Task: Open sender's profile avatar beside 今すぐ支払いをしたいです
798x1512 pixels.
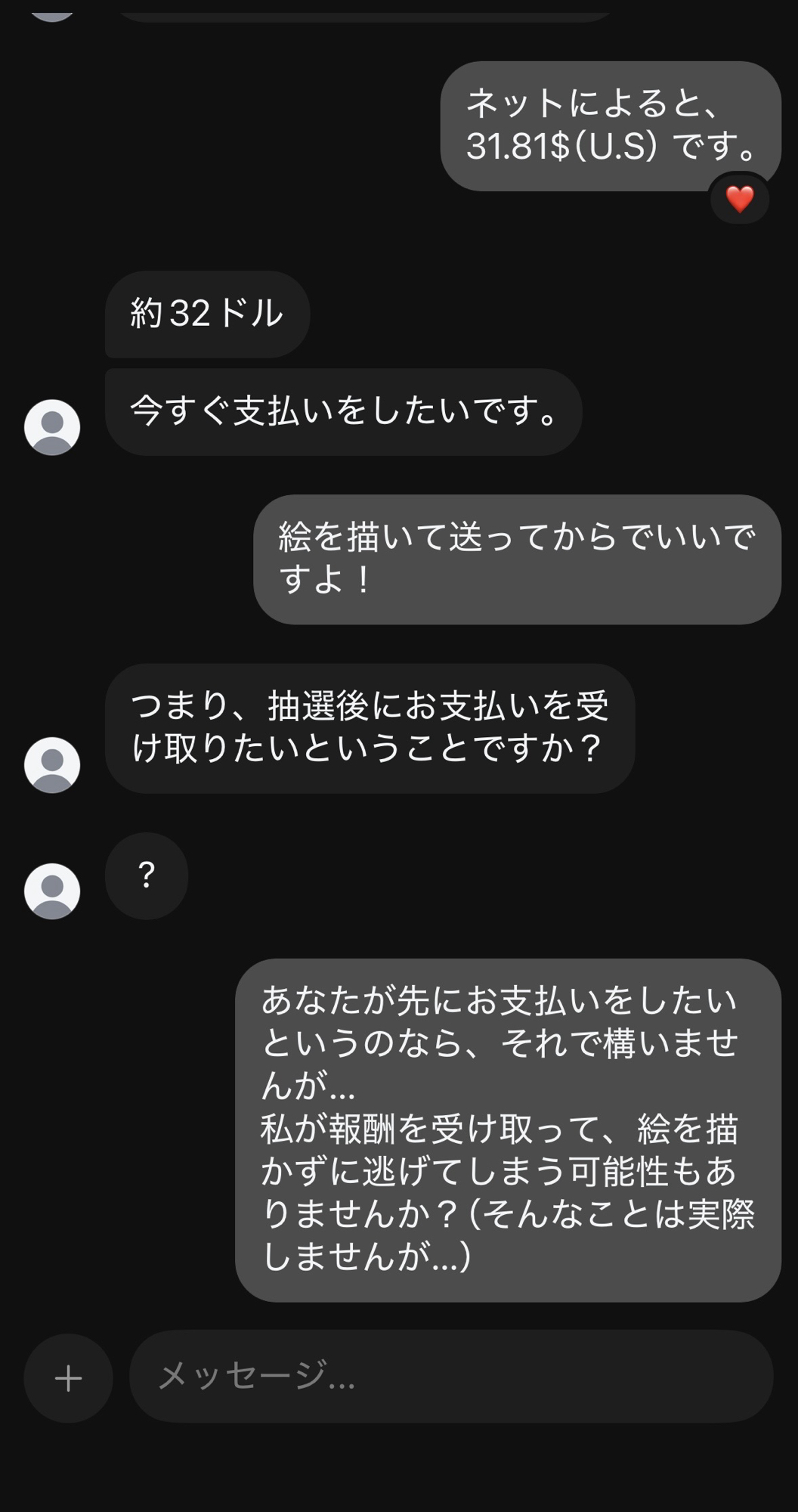Action: point(52,427)
